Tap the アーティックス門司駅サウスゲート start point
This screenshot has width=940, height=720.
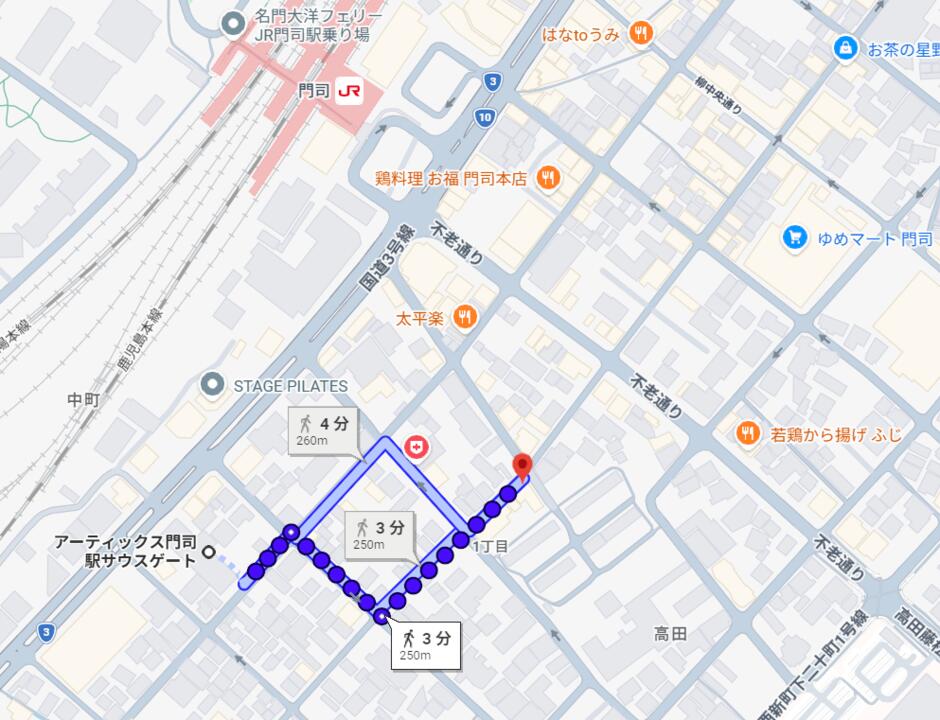[209, 551]
